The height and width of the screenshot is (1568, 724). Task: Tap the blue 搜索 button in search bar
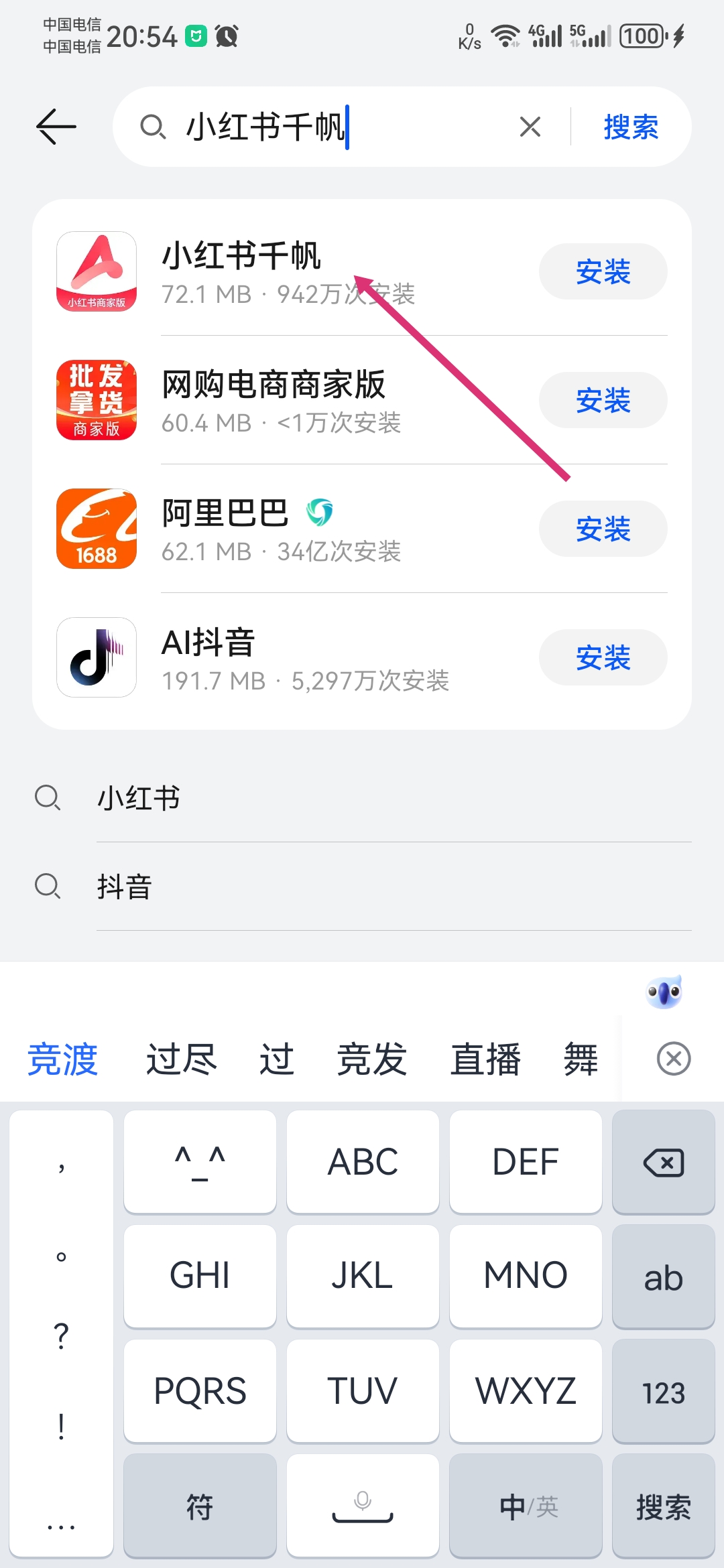(630, 127)
